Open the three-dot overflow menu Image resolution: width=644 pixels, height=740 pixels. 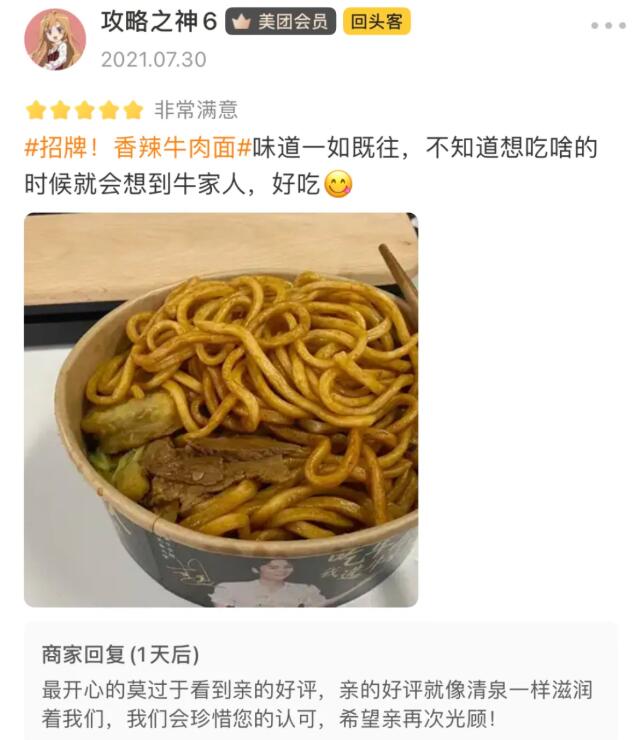click(607, 26)
